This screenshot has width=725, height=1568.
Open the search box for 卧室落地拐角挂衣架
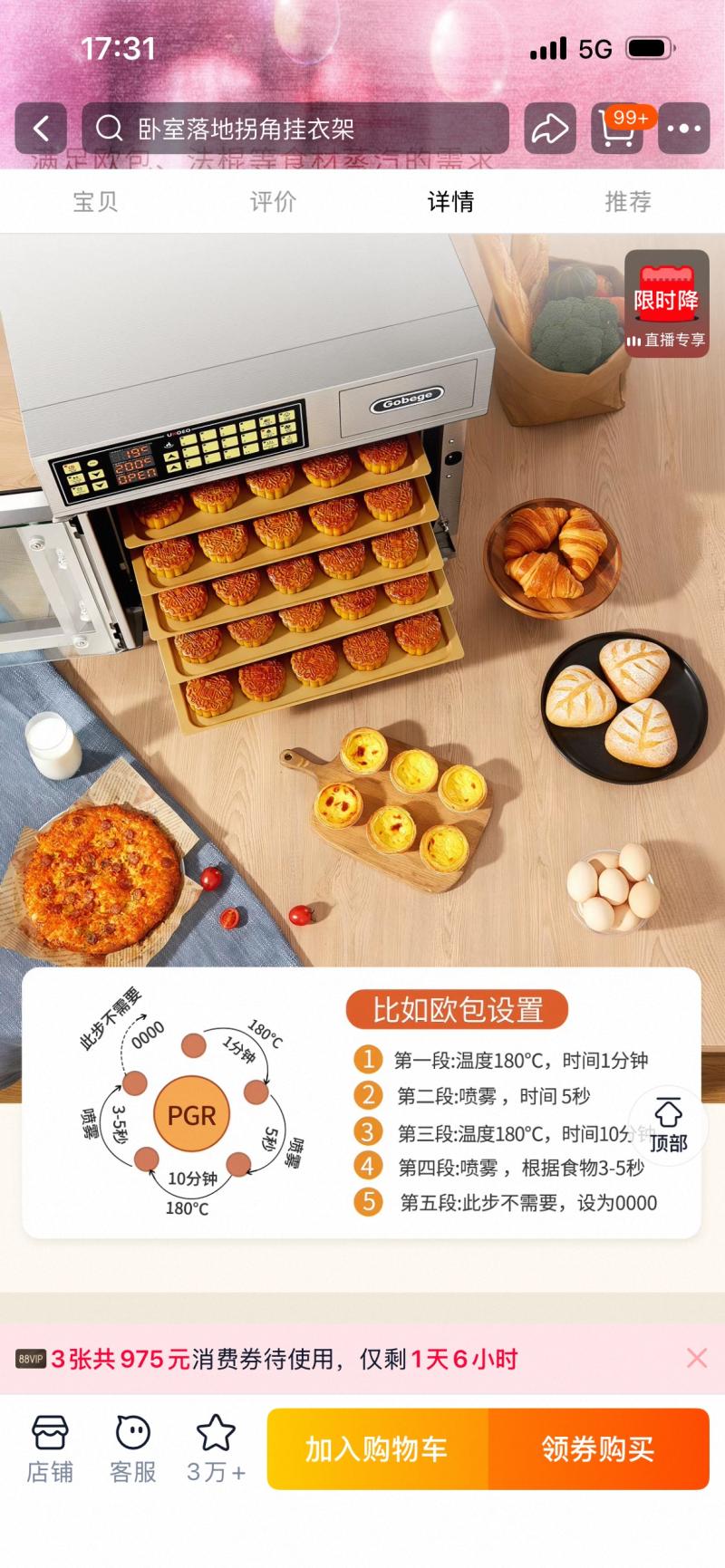(x=295, y=129)
